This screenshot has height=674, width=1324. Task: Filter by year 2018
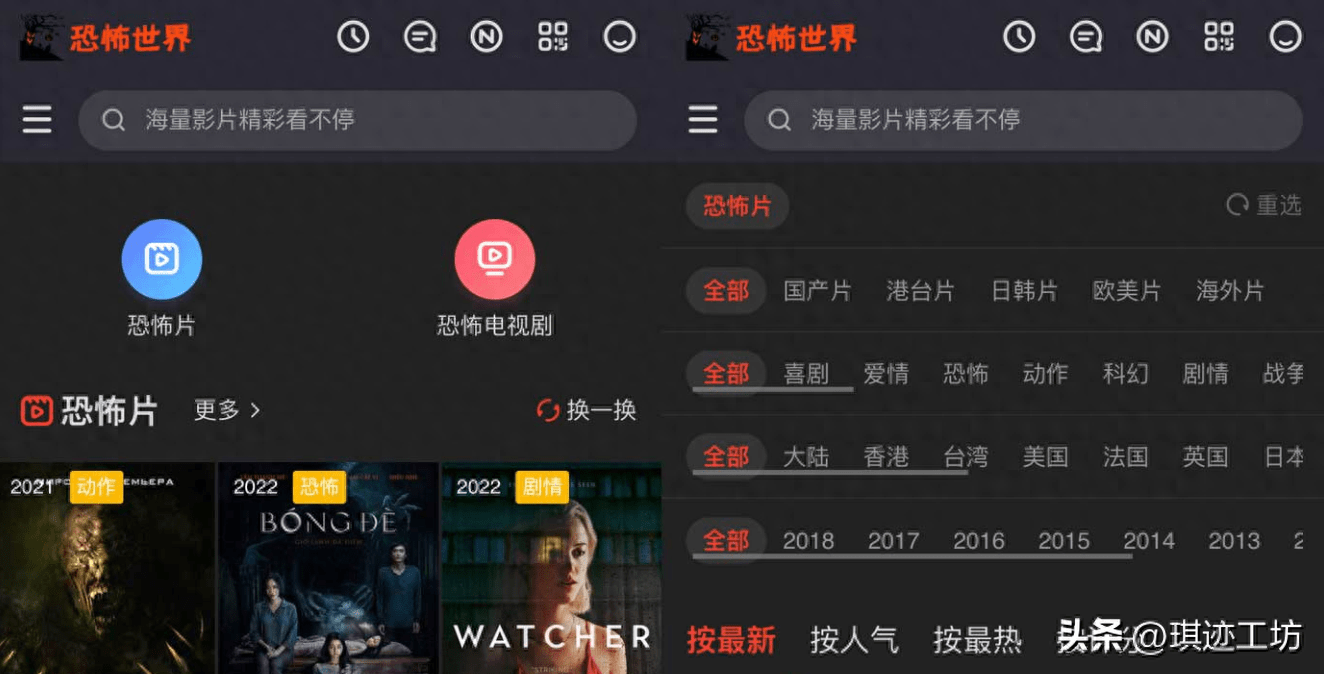tap(808, 541)
